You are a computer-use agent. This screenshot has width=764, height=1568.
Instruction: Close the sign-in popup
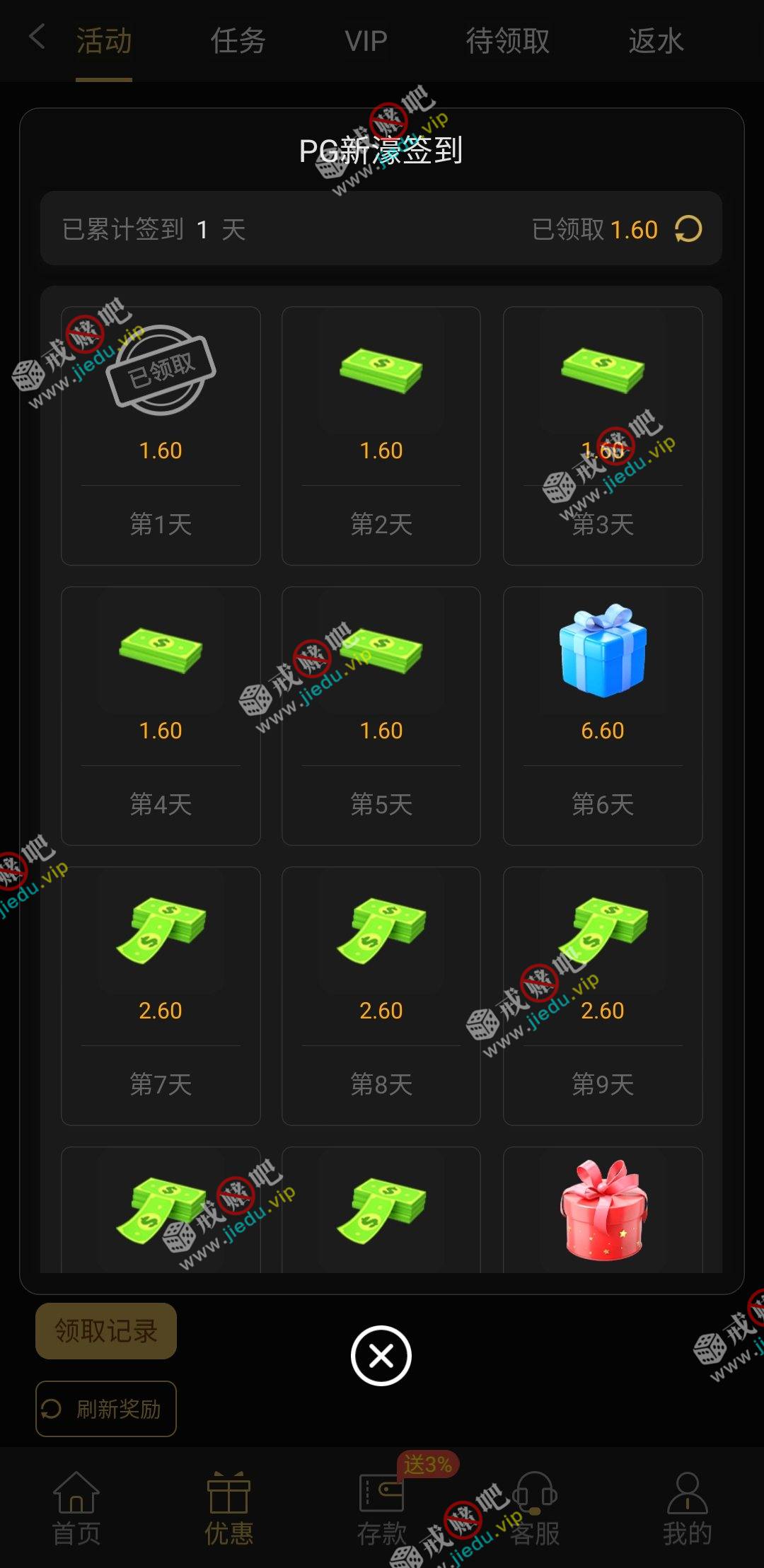[381, 1356]
